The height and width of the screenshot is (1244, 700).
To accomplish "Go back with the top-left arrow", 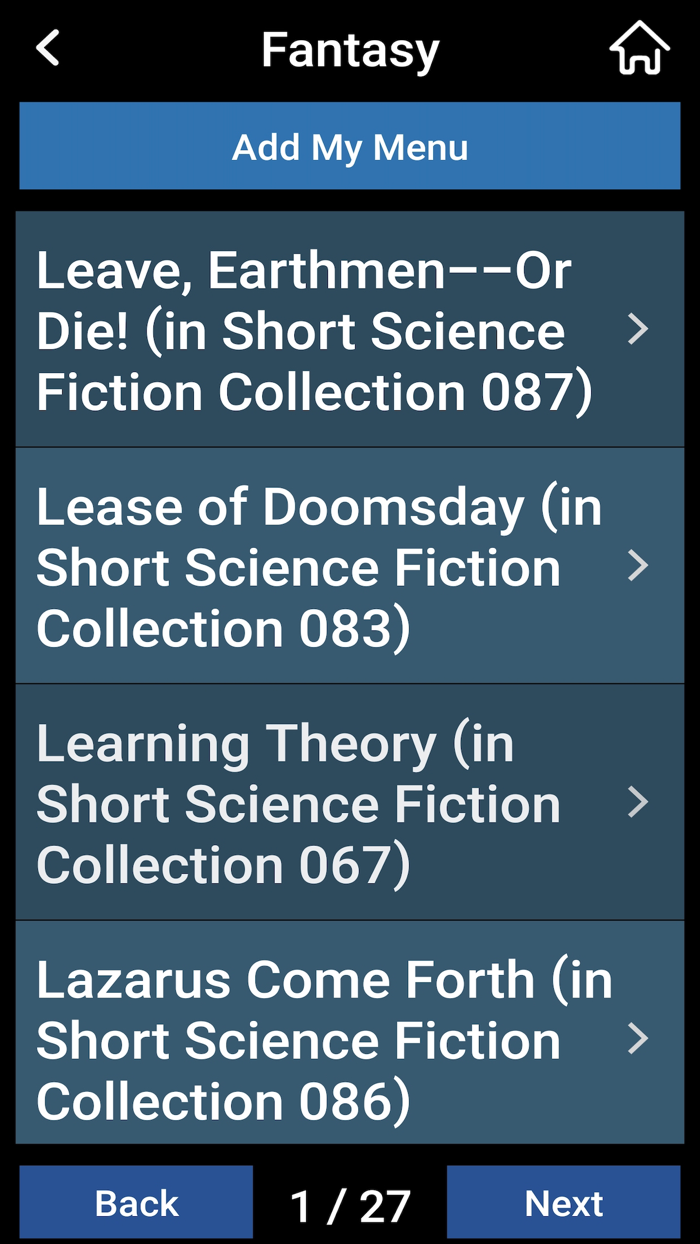I will coord(48,48).
